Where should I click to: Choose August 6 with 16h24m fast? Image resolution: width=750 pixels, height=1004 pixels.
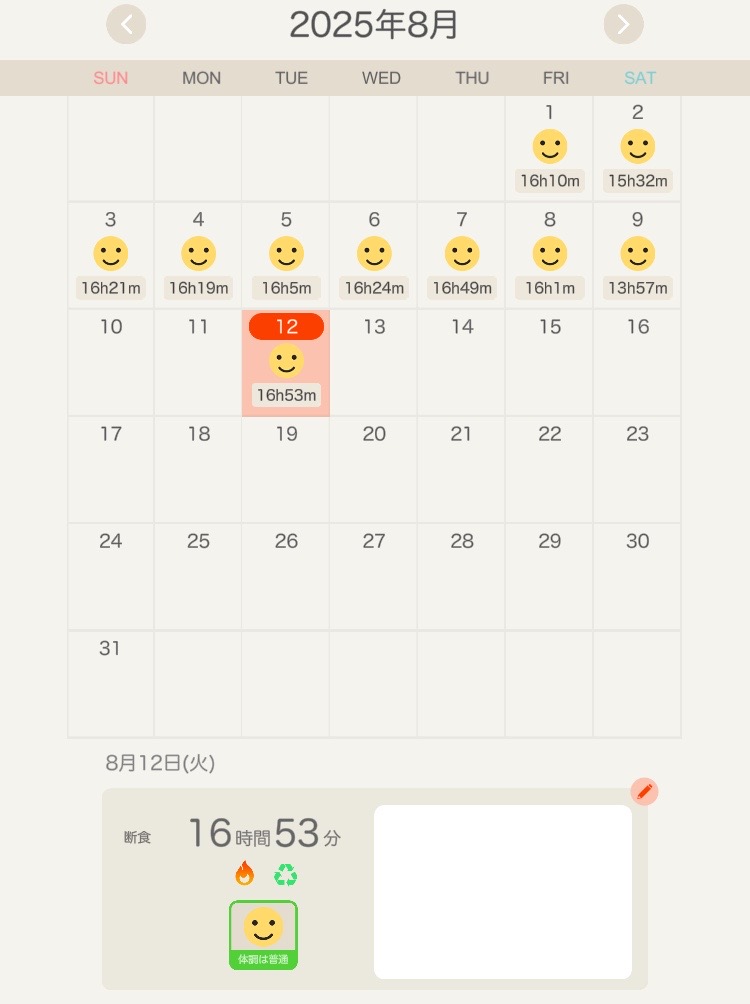374,255
